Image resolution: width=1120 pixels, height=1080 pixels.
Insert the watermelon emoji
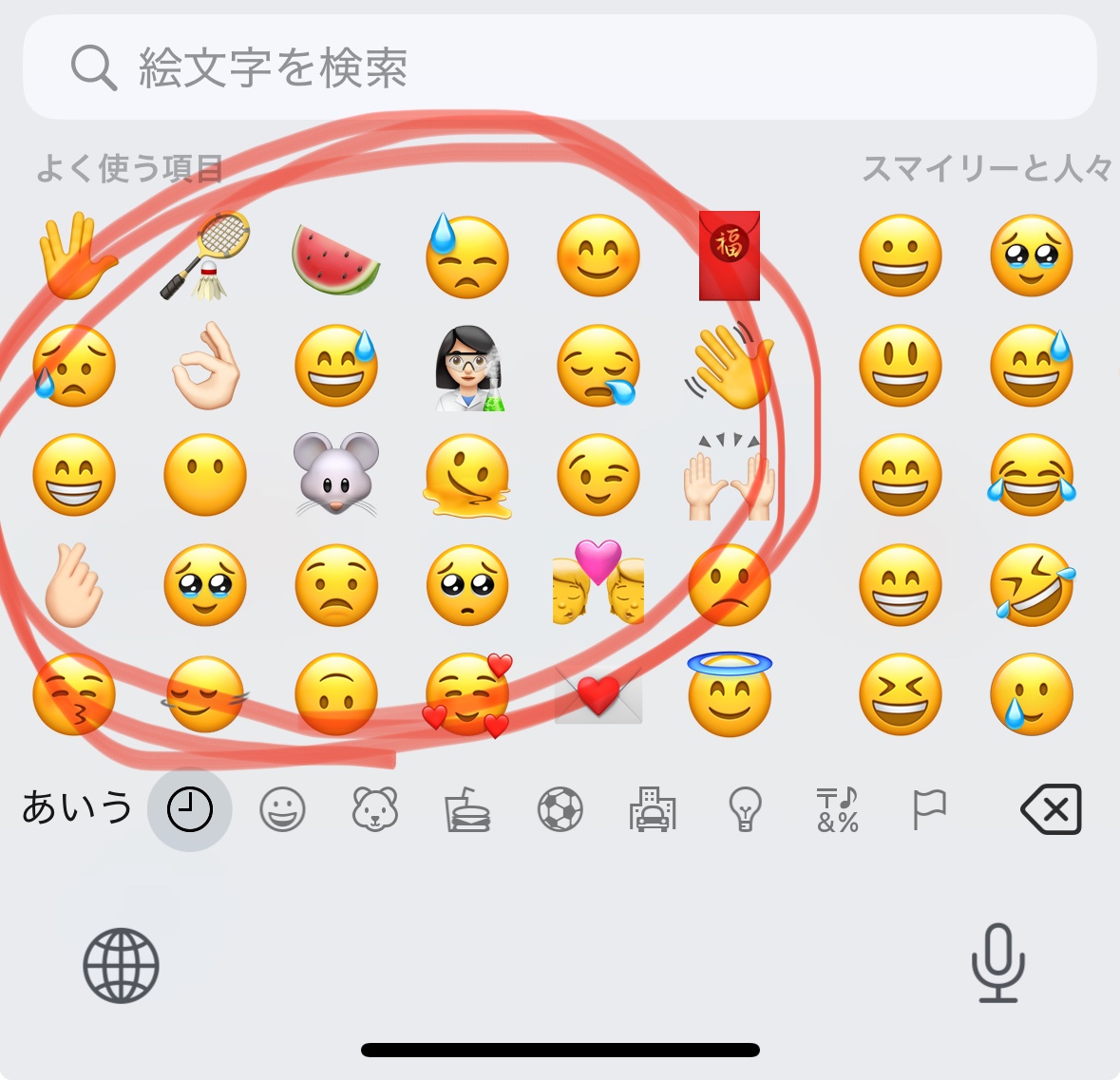[335, 258]
